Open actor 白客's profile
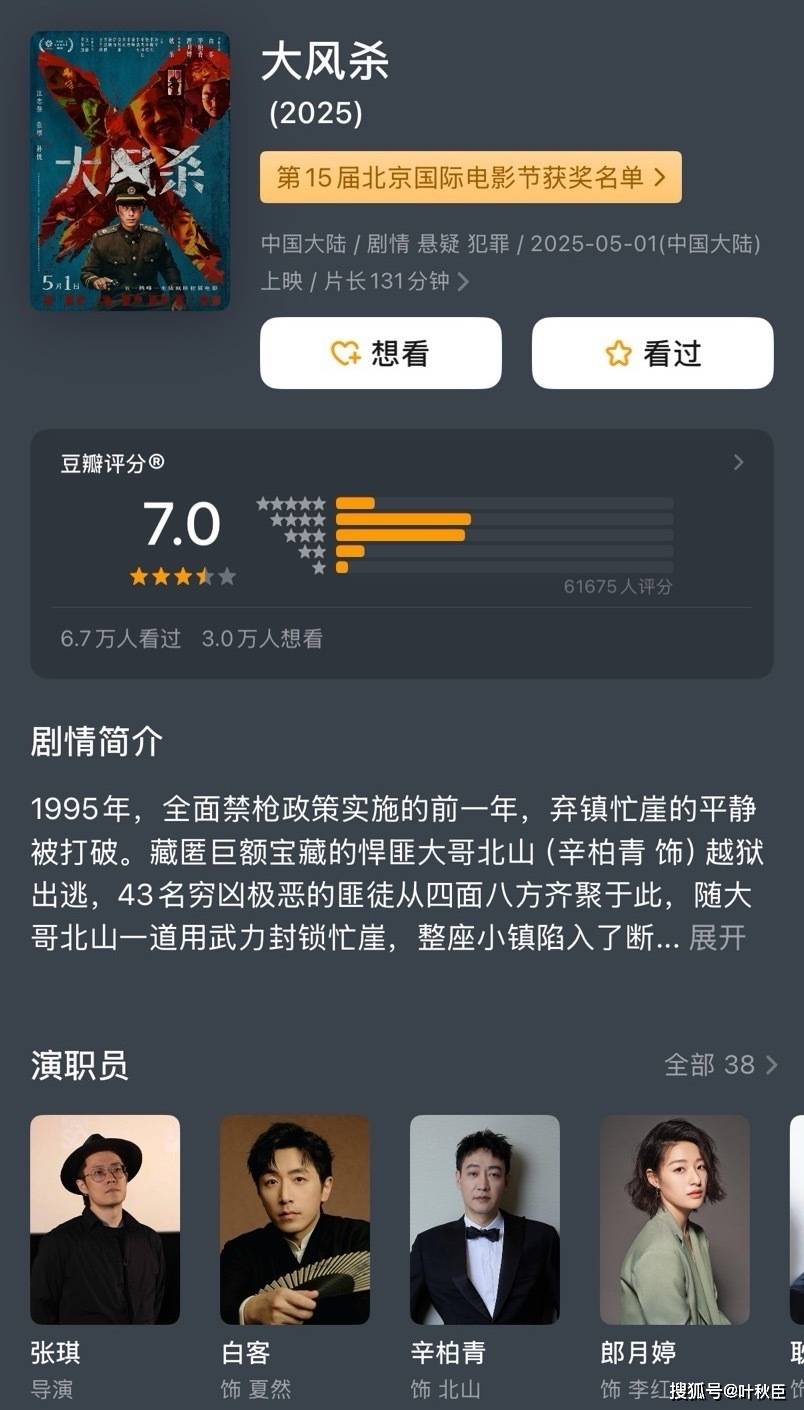Screen dimensions: 804x1410 295,1220
